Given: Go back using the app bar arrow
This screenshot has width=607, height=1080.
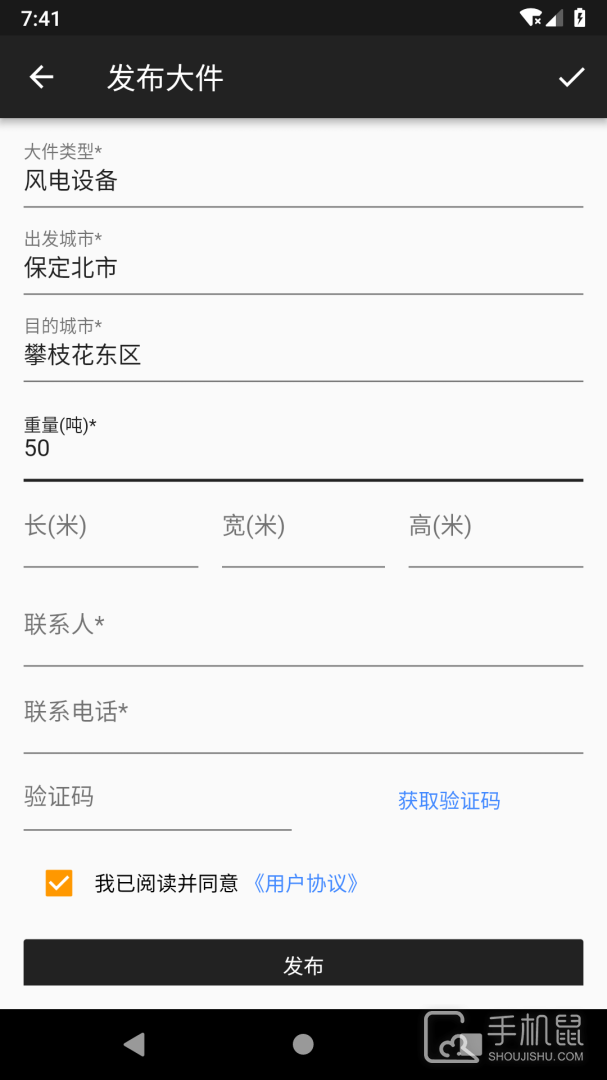Looking at the screenshot, I should [x=41, y=77].
